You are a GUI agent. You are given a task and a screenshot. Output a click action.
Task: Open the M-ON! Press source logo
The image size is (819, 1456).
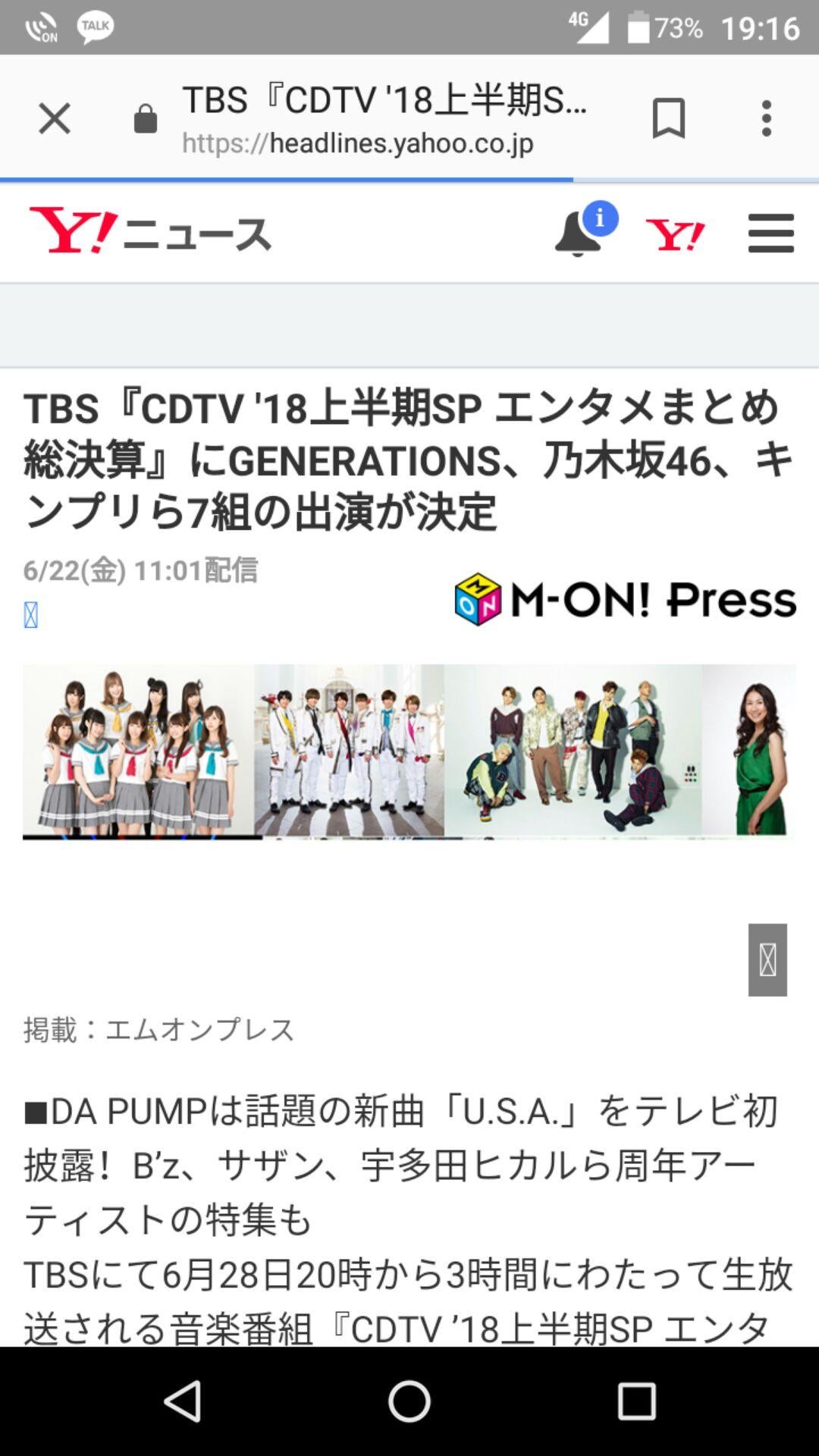point(626,599)
